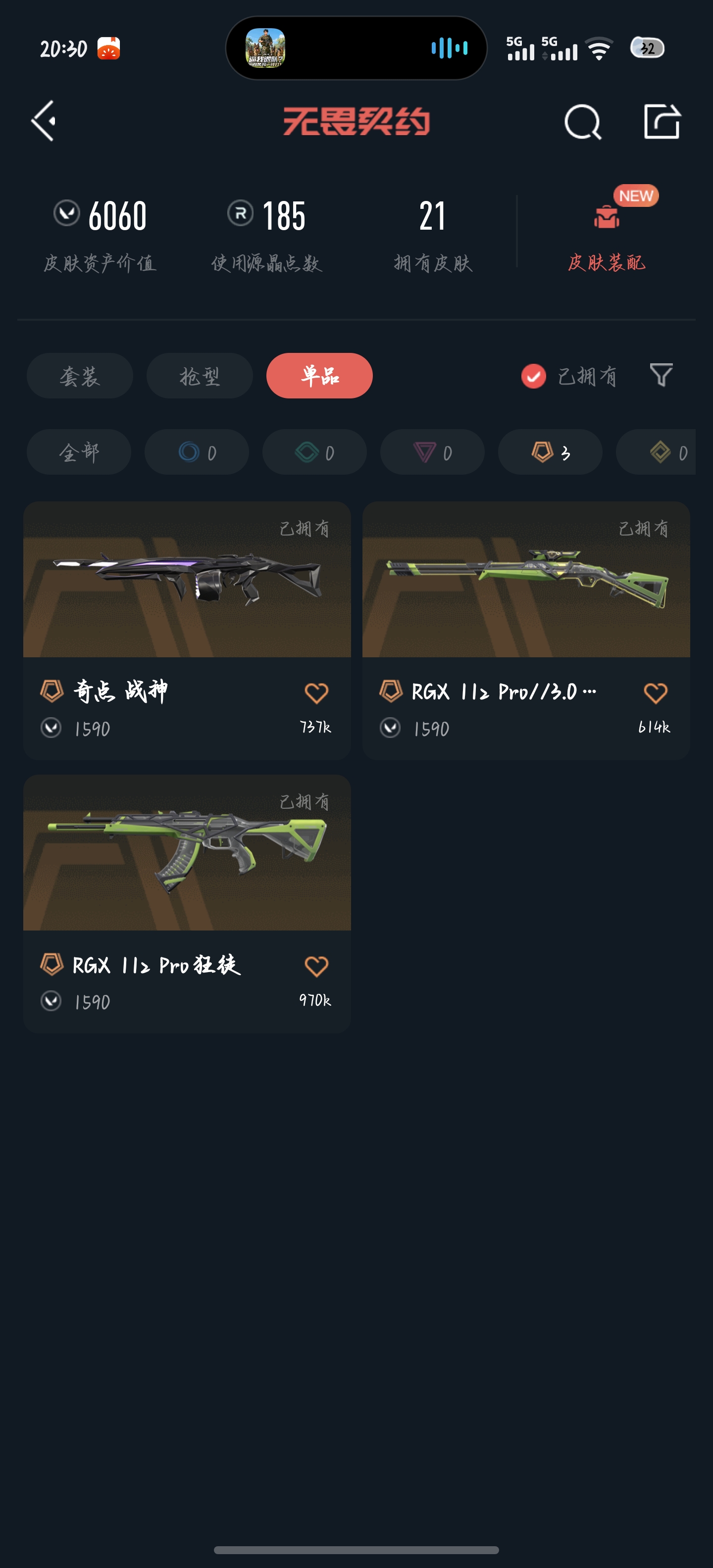
Task: Select the purple triangle tier chip
Action: [432, 452]
